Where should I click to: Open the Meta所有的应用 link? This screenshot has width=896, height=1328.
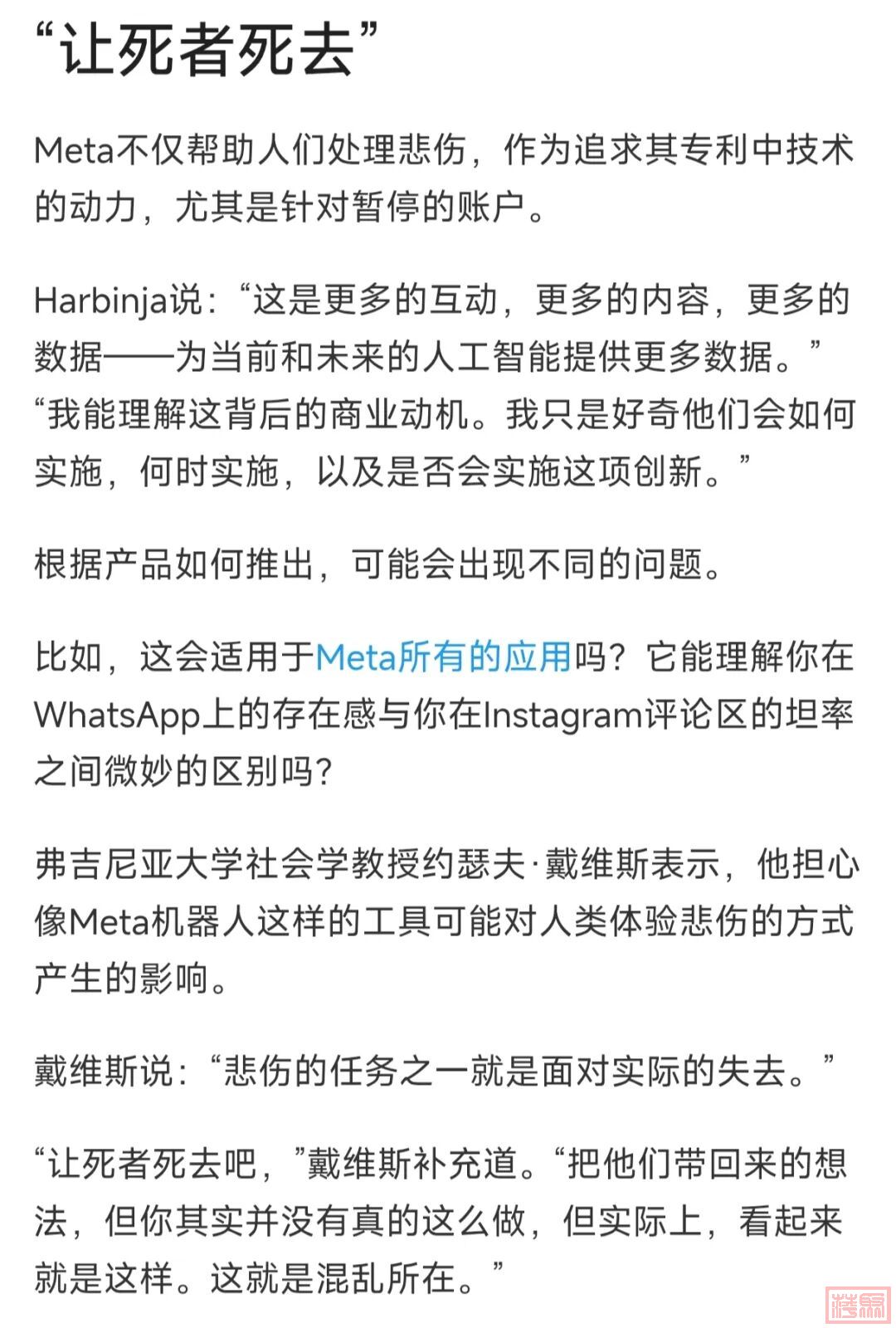click(443, 658)
